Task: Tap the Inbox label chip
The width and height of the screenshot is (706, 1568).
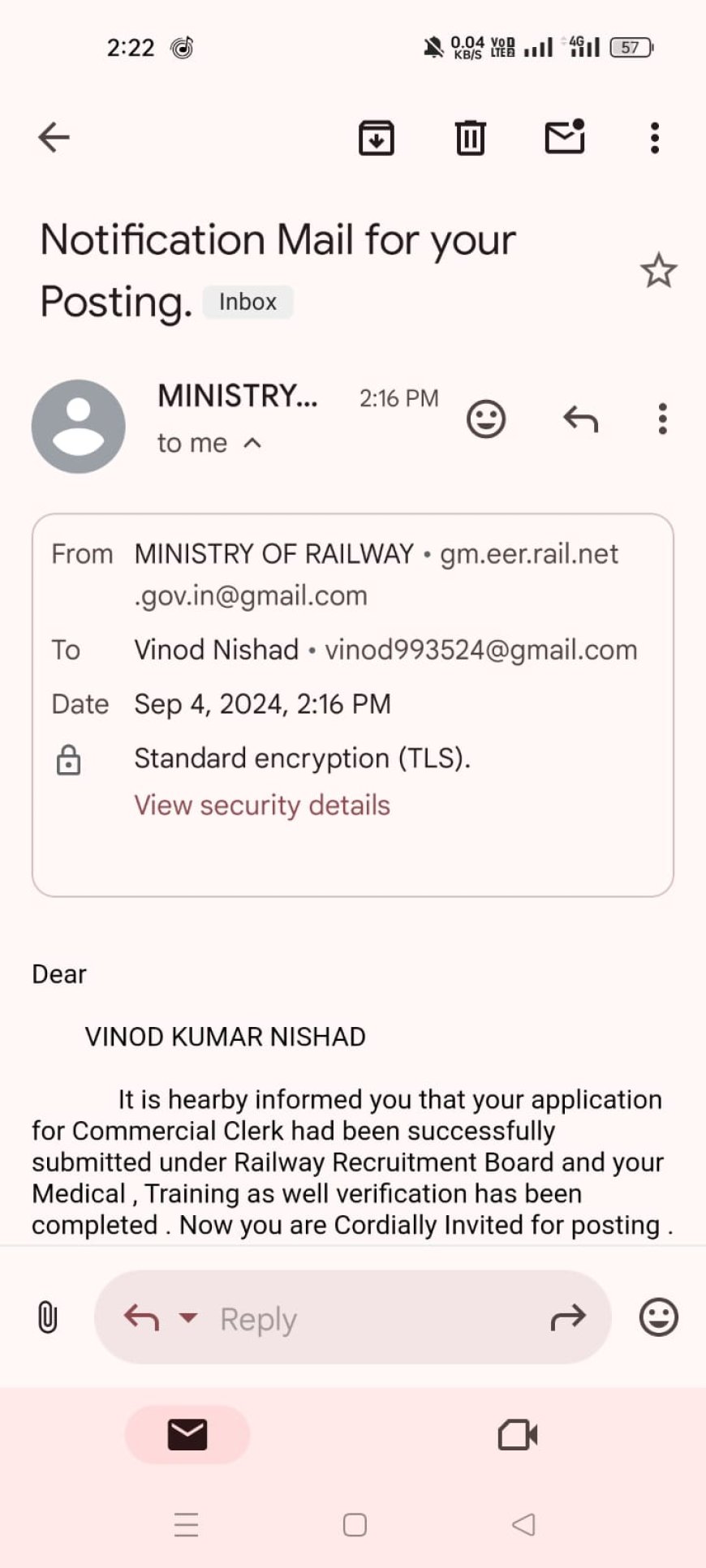Action: tap(248, 302)
